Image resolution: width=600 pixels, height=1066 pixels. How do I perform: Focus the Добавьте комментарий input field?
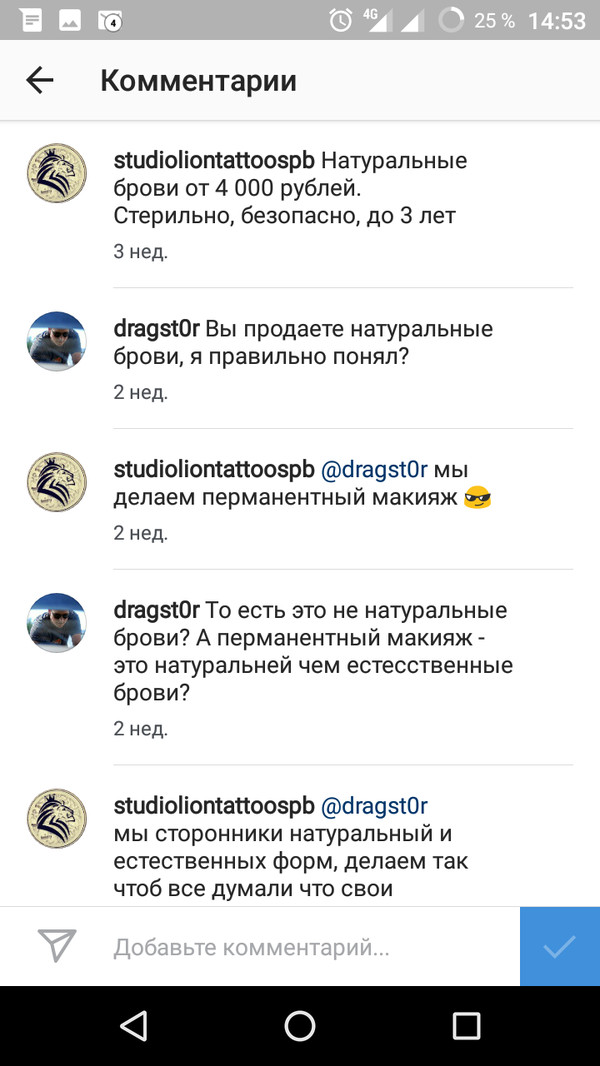[300, 946]
